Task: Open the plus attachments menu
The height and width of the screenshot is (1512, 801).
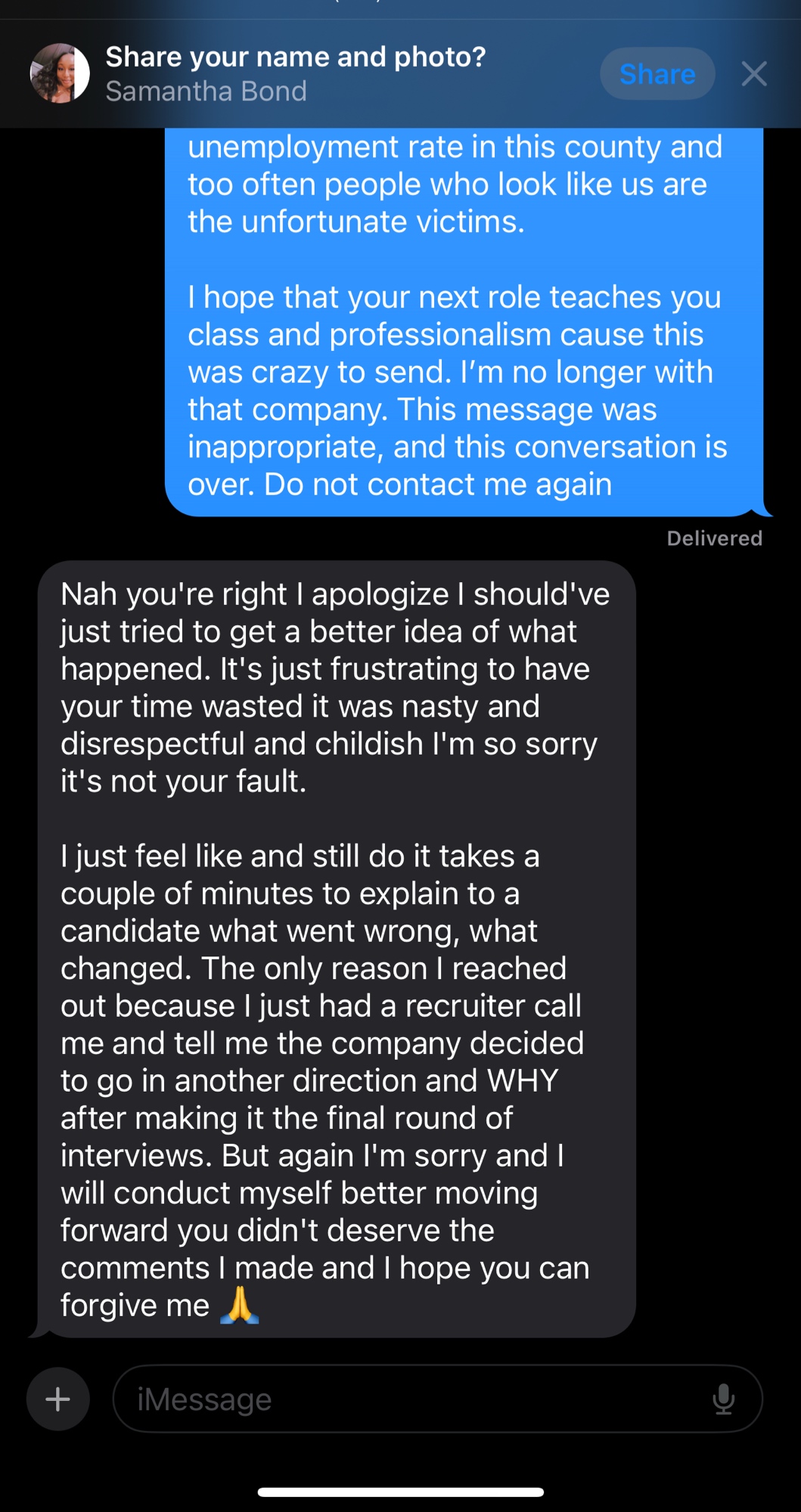Action: (x=58, y=1399)
